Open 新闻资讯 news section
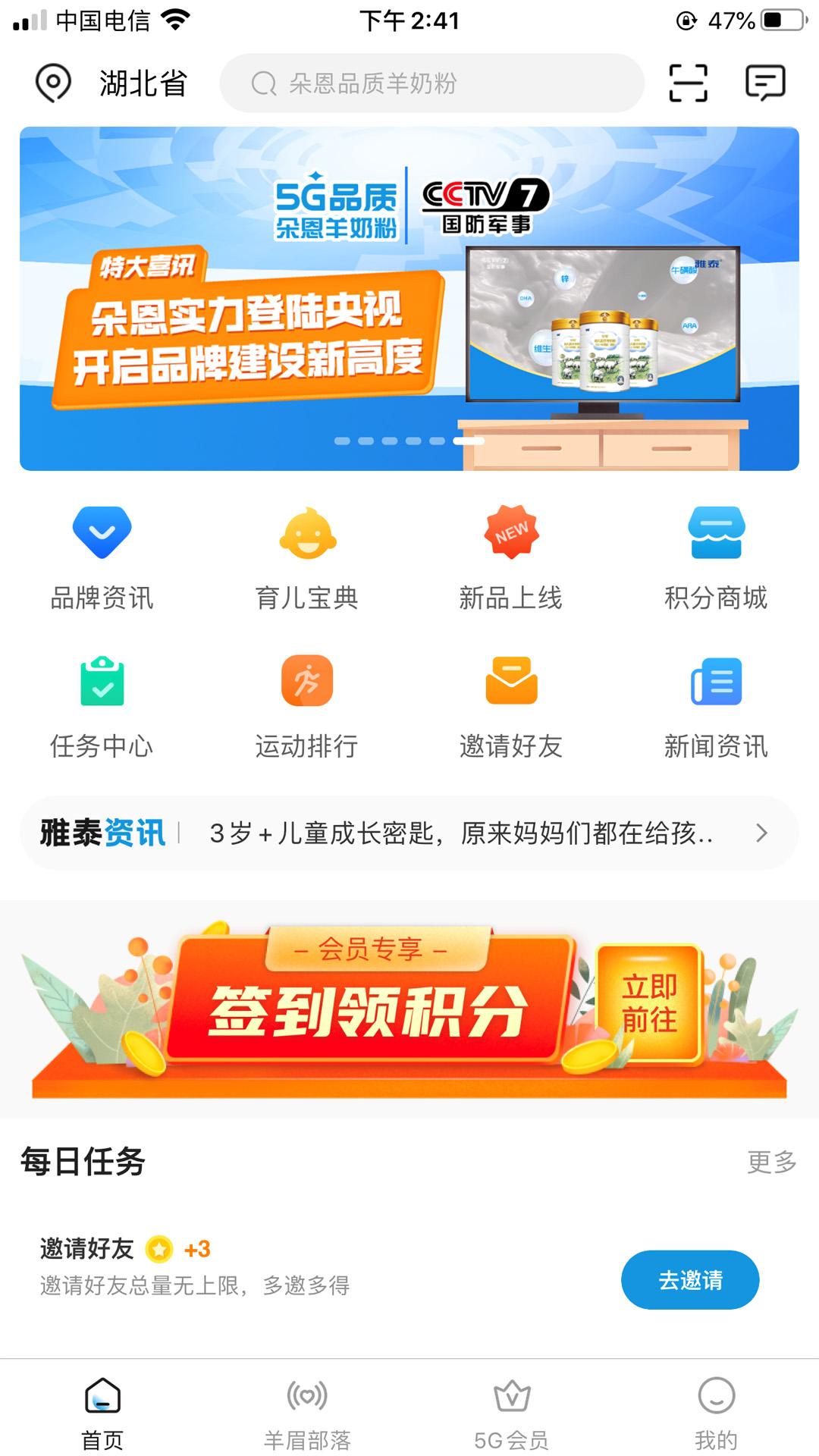This screenshot has height=1456, width=819. 716,707
